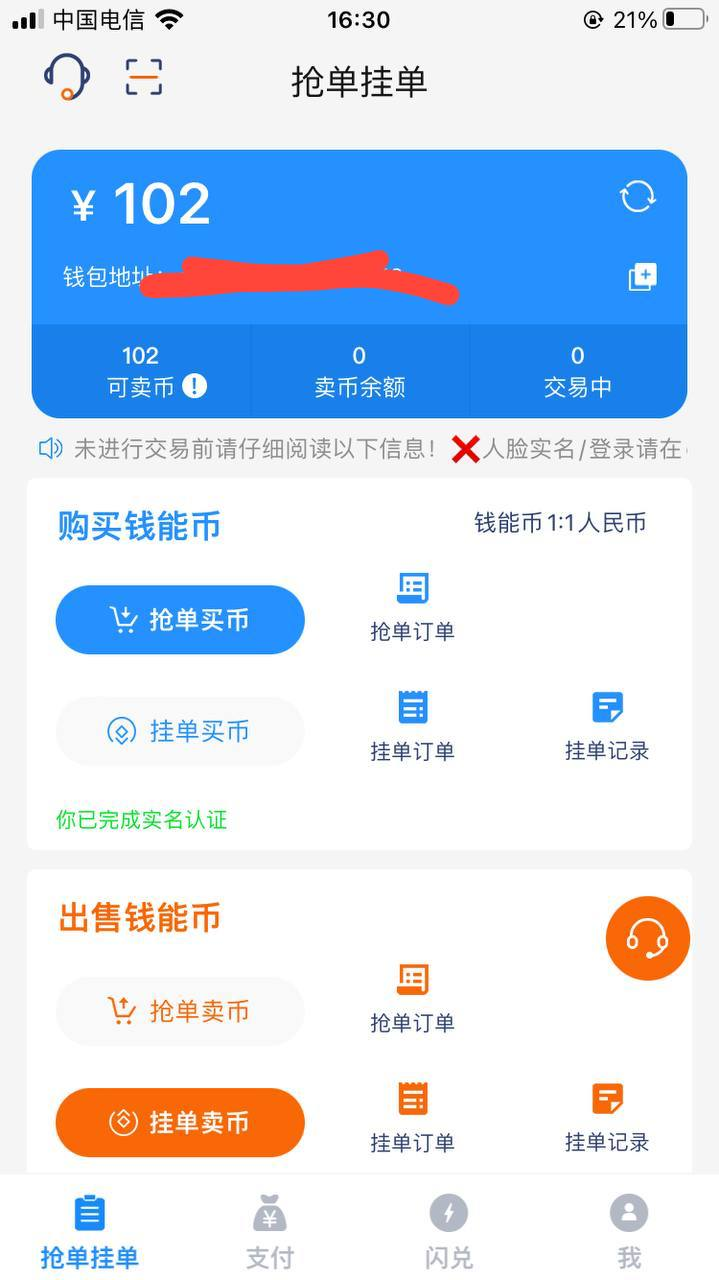Open the QR scan icon
Image resolution: width=719 pixels, height=1280 pixels.
(144, 77)
